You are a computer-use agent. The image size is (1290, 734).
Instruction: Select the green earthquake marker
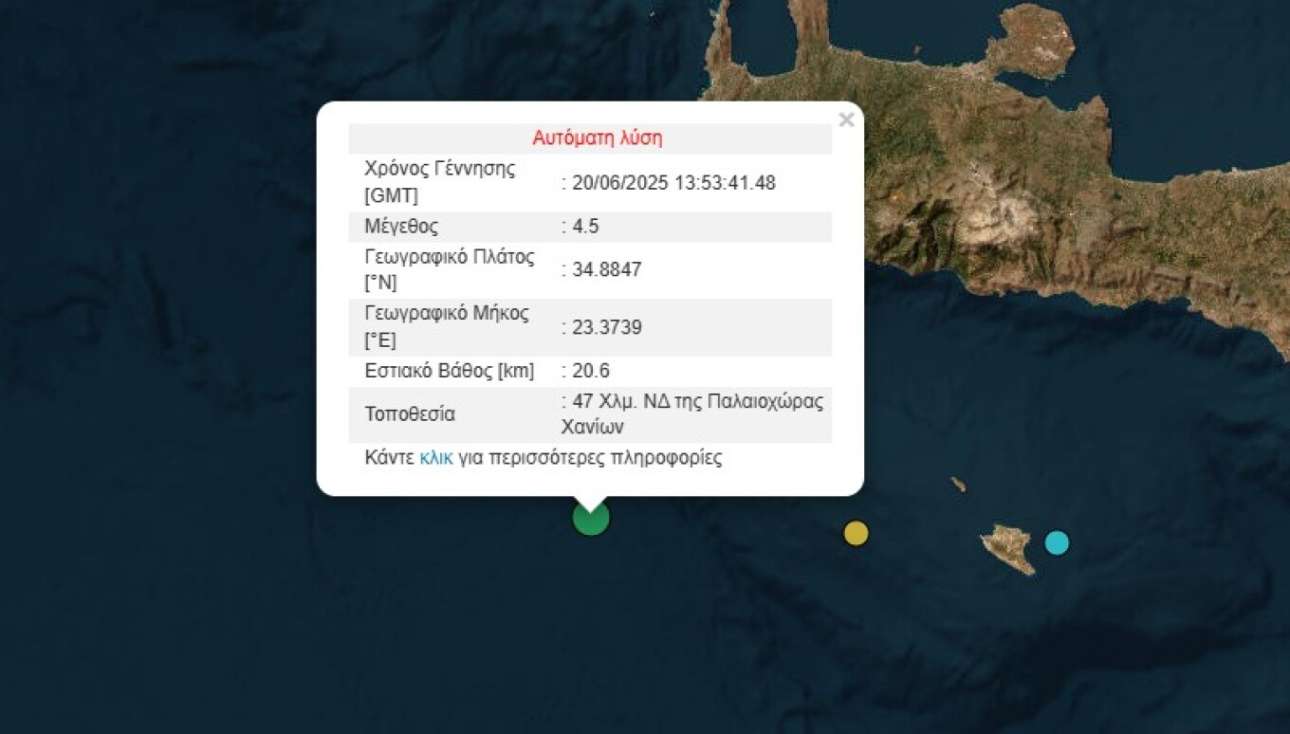click(591, 519)
